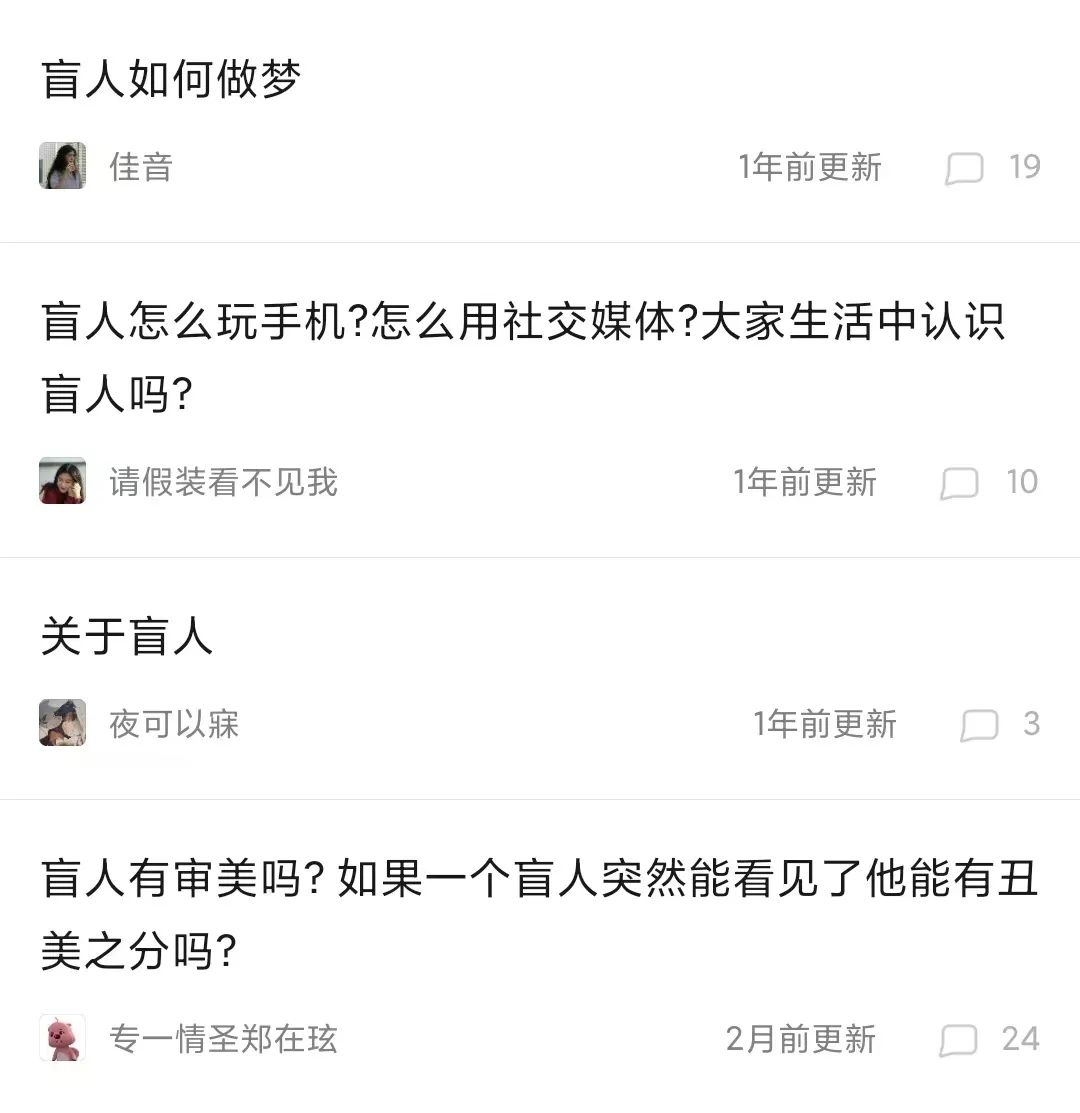Click 2月前更新 timestamp on last question
This screenshot has width=1080, height=1113.
point(800,1041)
